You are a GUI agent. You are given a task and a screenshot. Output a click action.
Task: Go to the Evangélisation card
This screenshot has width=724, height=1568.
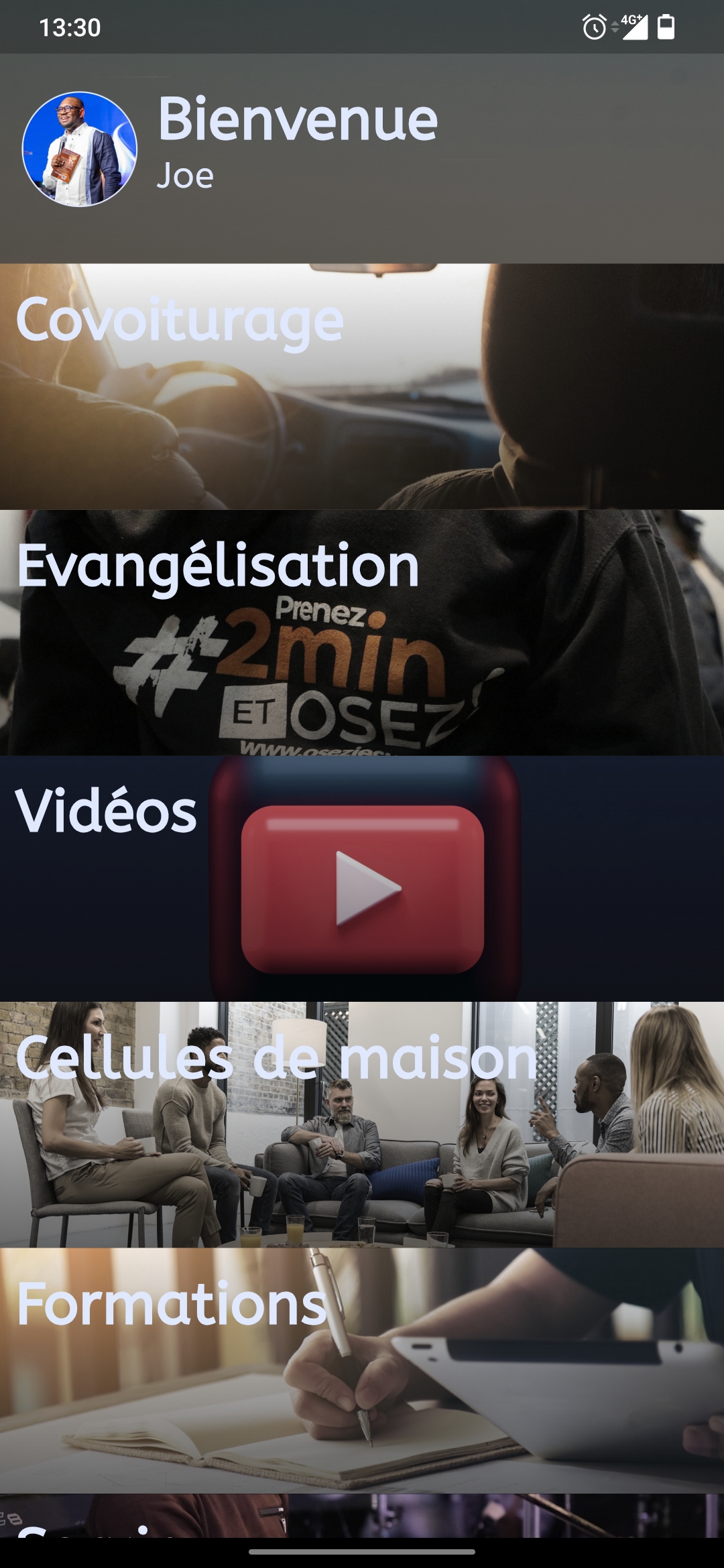pyautogui.click(x=362, y=632)
